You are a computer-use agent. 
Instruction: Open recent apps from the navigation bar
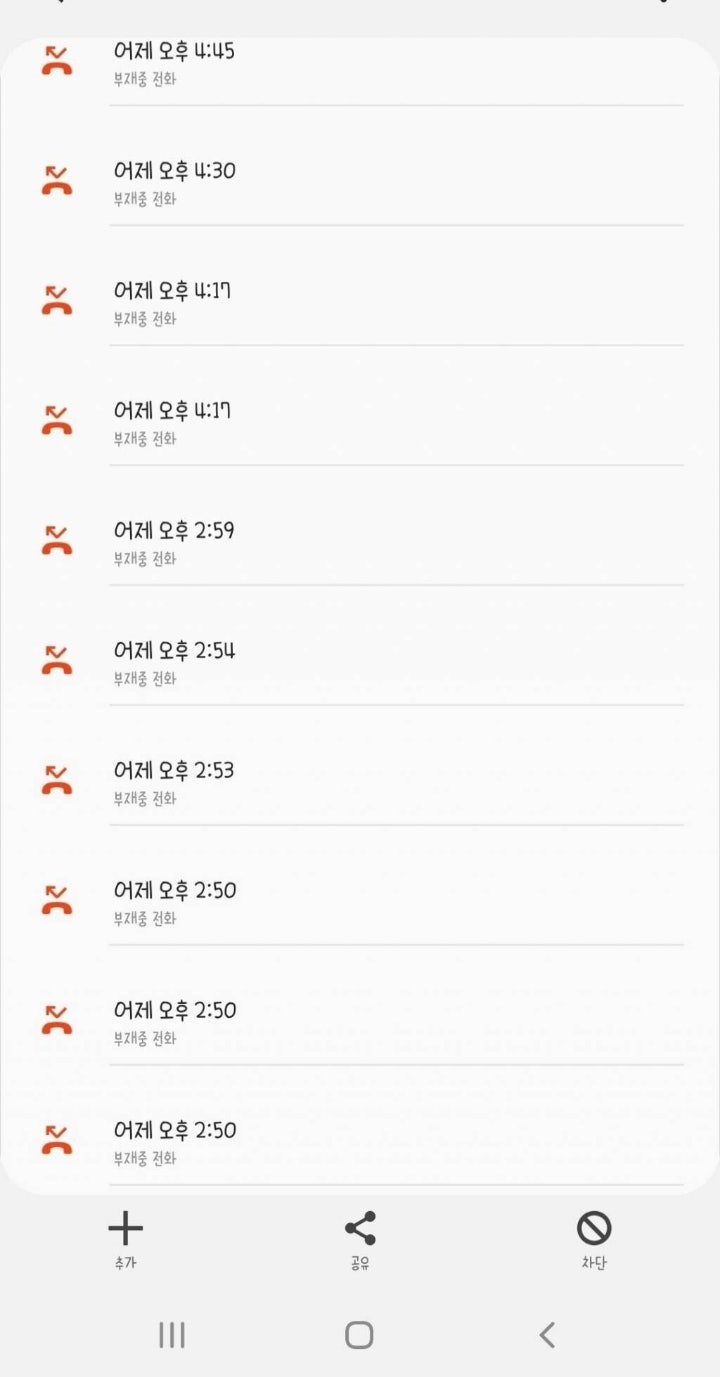click(x=172, y=1335)
